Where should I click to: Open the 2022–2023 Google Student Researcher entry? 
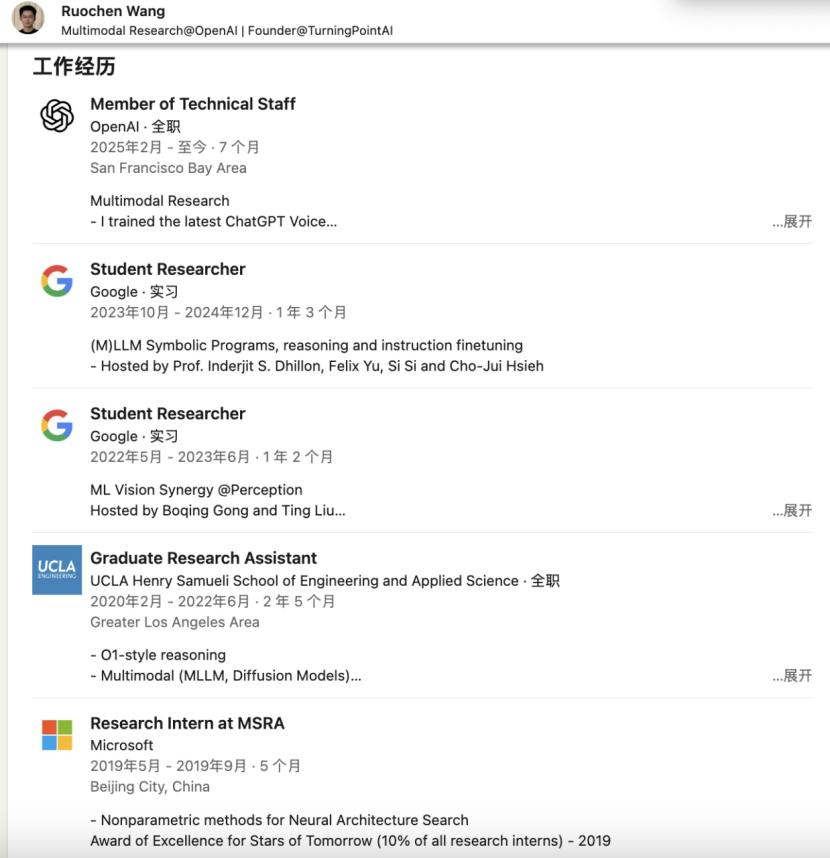pos(167,414)
